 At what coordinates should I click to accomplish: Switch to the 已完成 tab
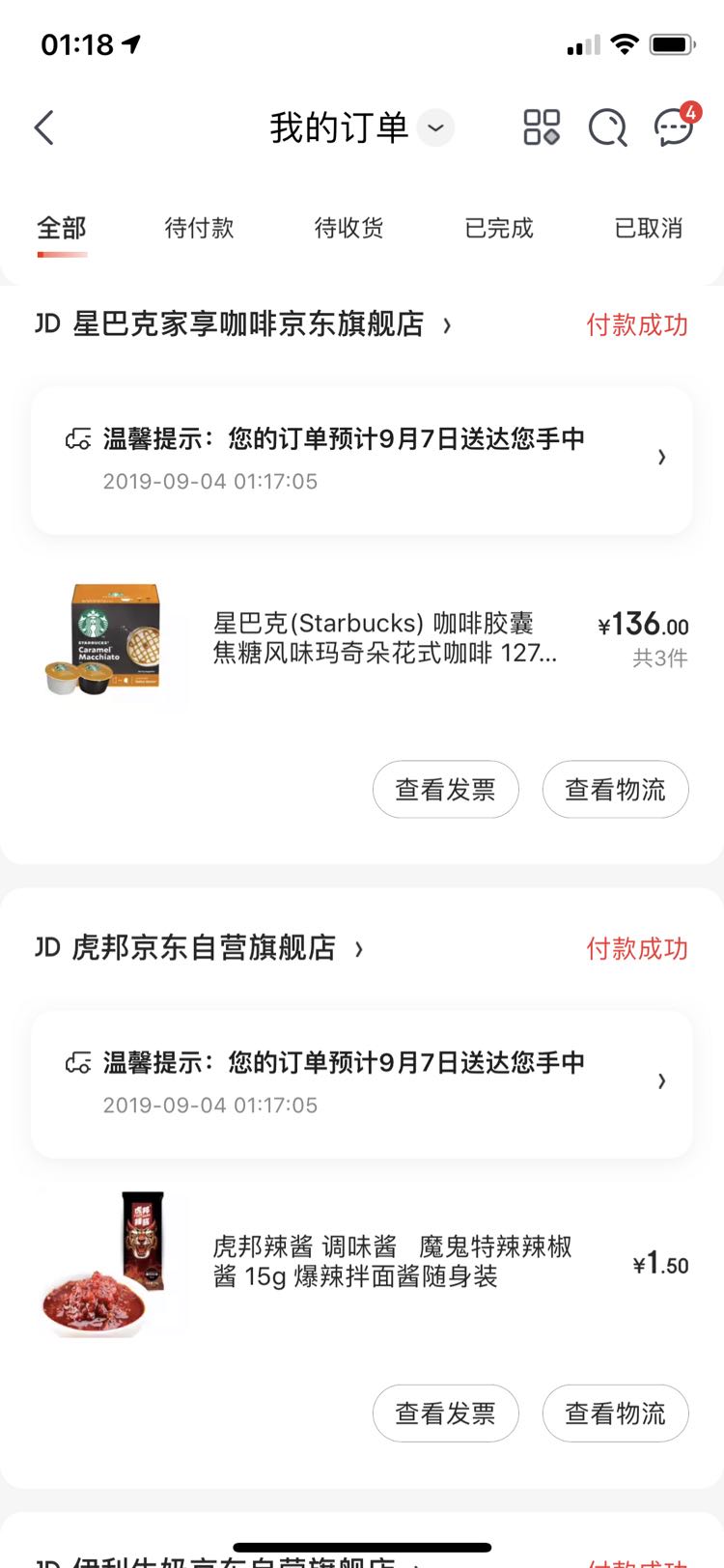click(498, 228)
